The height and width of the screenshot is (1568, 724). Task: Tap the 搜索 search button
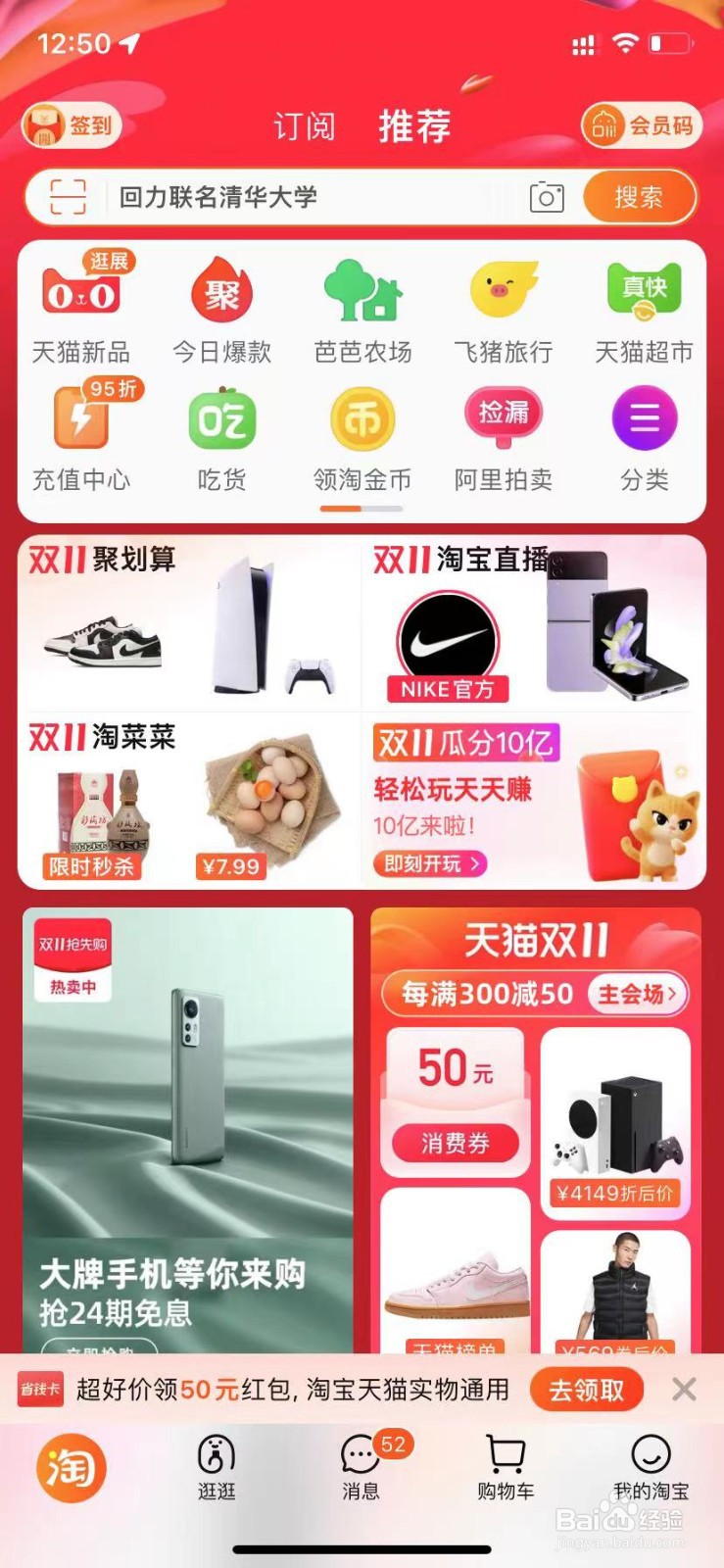637,196
